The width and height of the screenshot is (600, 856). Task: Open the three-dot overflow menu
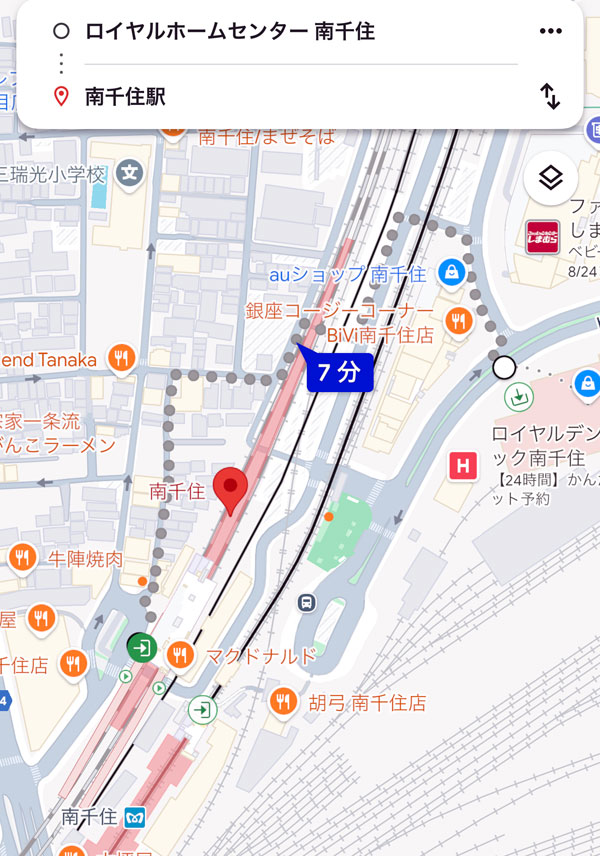(550, 31)
